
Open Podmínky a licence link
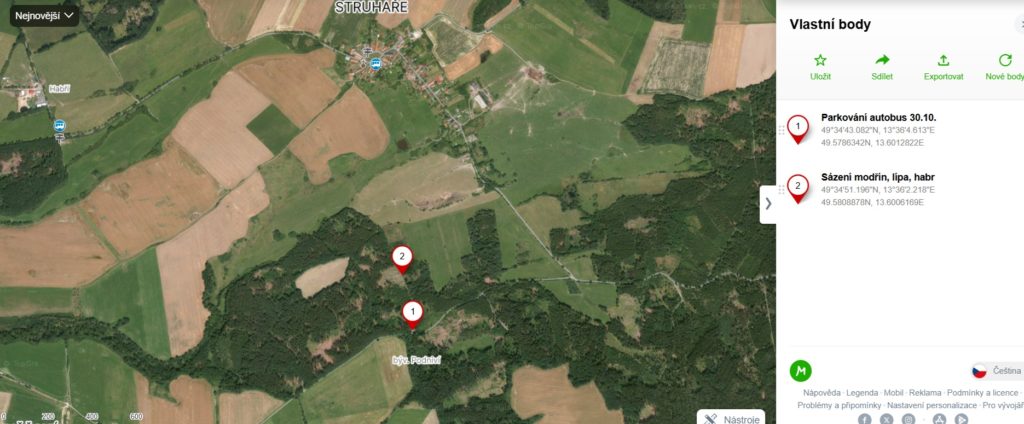coord(982,393)
